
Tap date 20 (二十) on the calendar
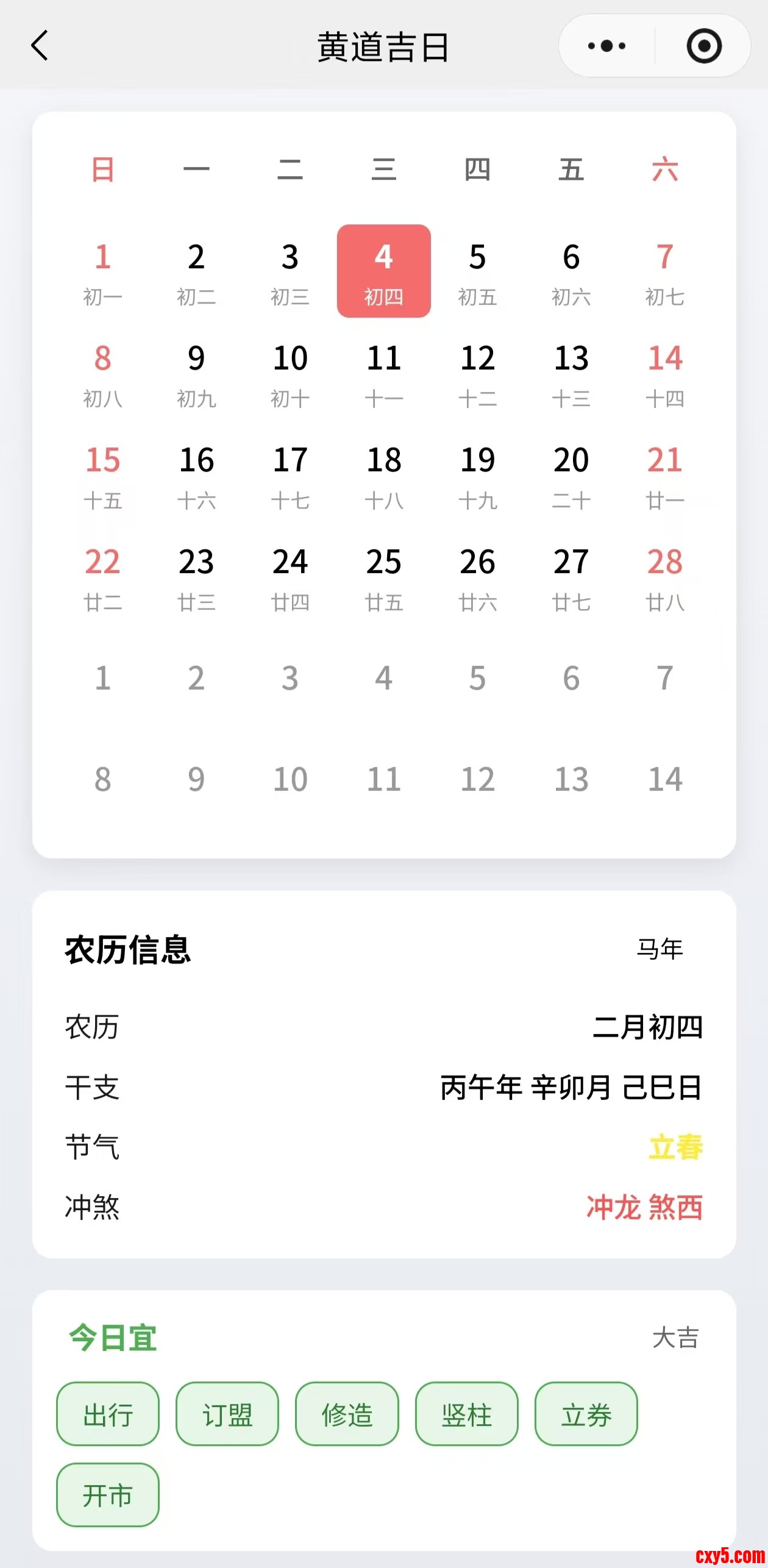click(x=571, y=474)
